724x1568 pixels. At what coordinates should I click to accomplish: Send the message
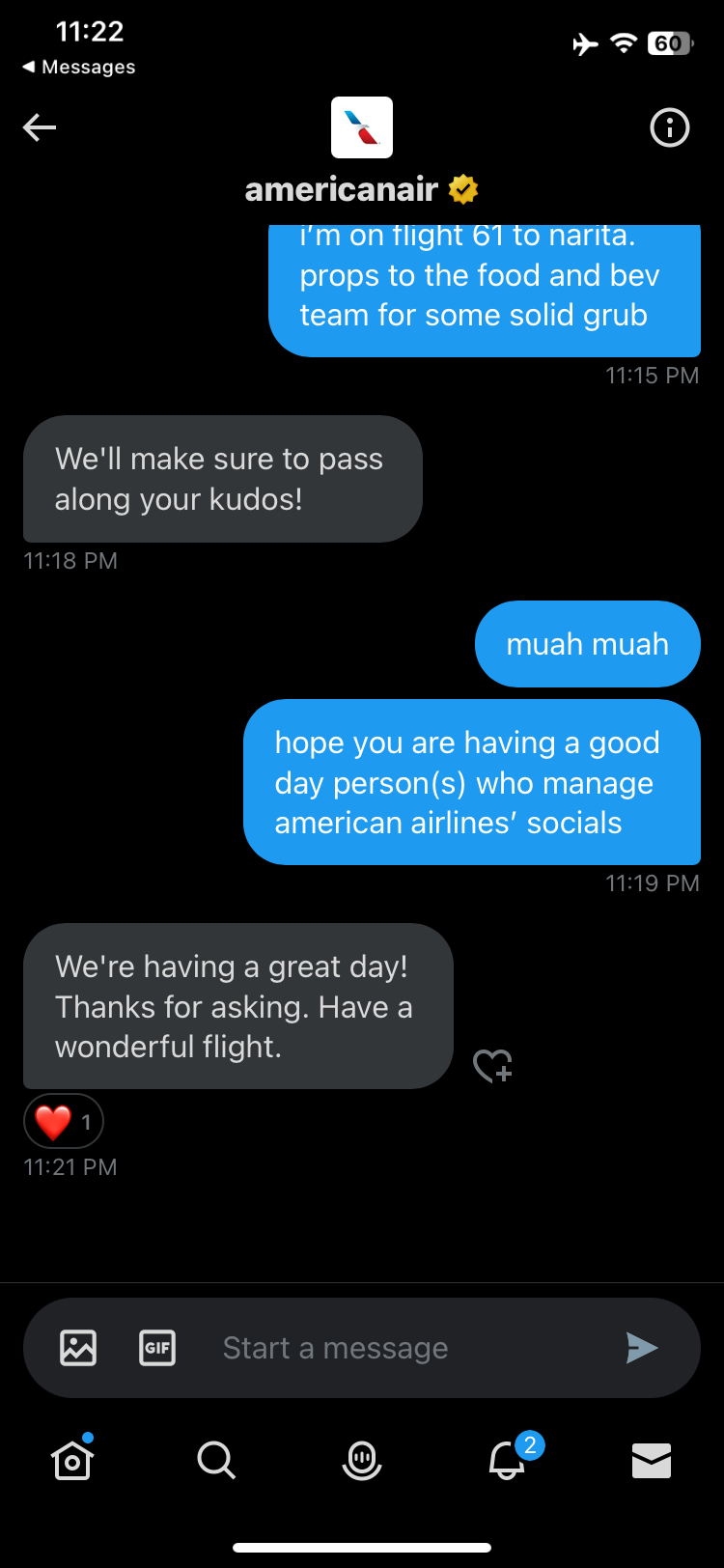[x=642, y=1348]
